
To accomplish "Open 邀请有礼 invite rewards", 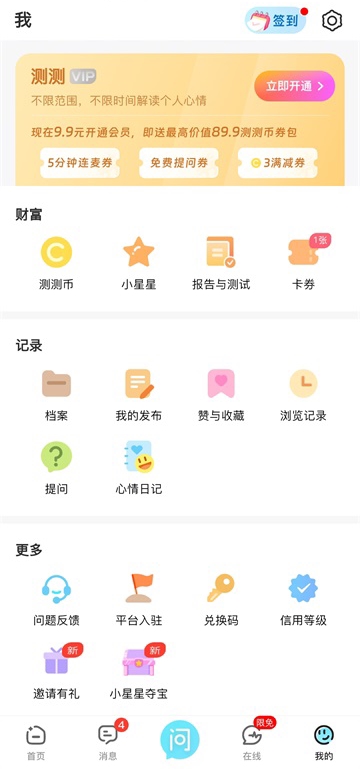I will click(56, 672).
